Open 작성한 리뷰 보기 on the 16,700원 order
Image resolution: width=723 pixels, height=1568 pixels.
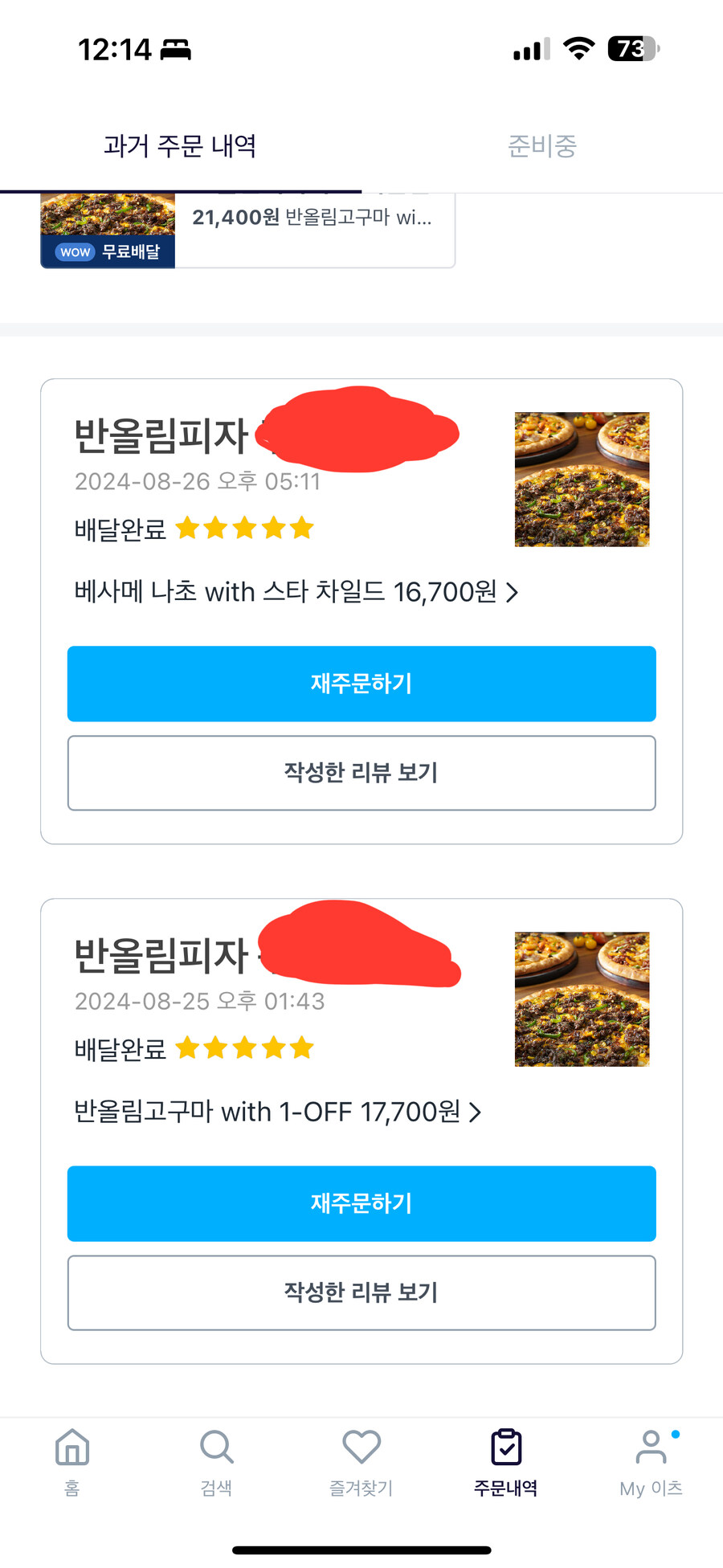point(361,773)
